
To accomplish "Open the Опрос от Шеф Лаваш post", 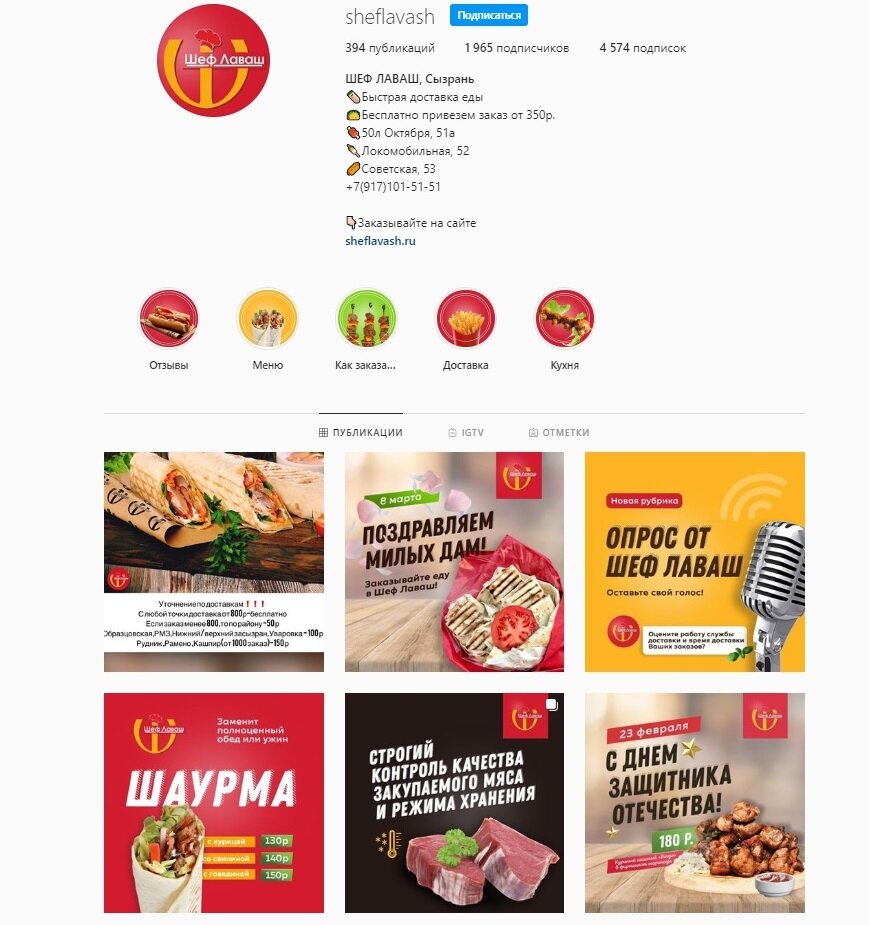I will (694, 561).
